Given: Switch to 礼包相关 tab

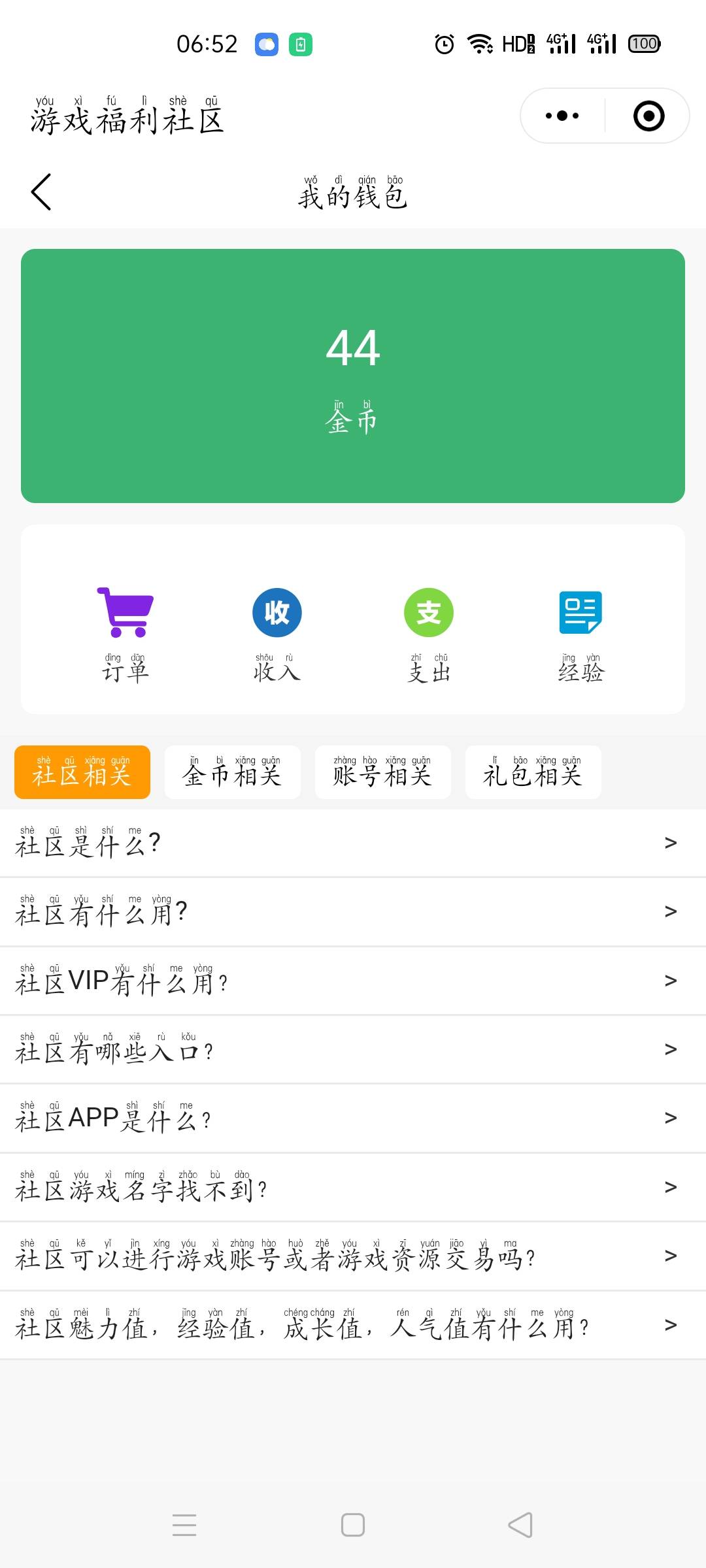Looking at the screenshot, I should 533,772.
